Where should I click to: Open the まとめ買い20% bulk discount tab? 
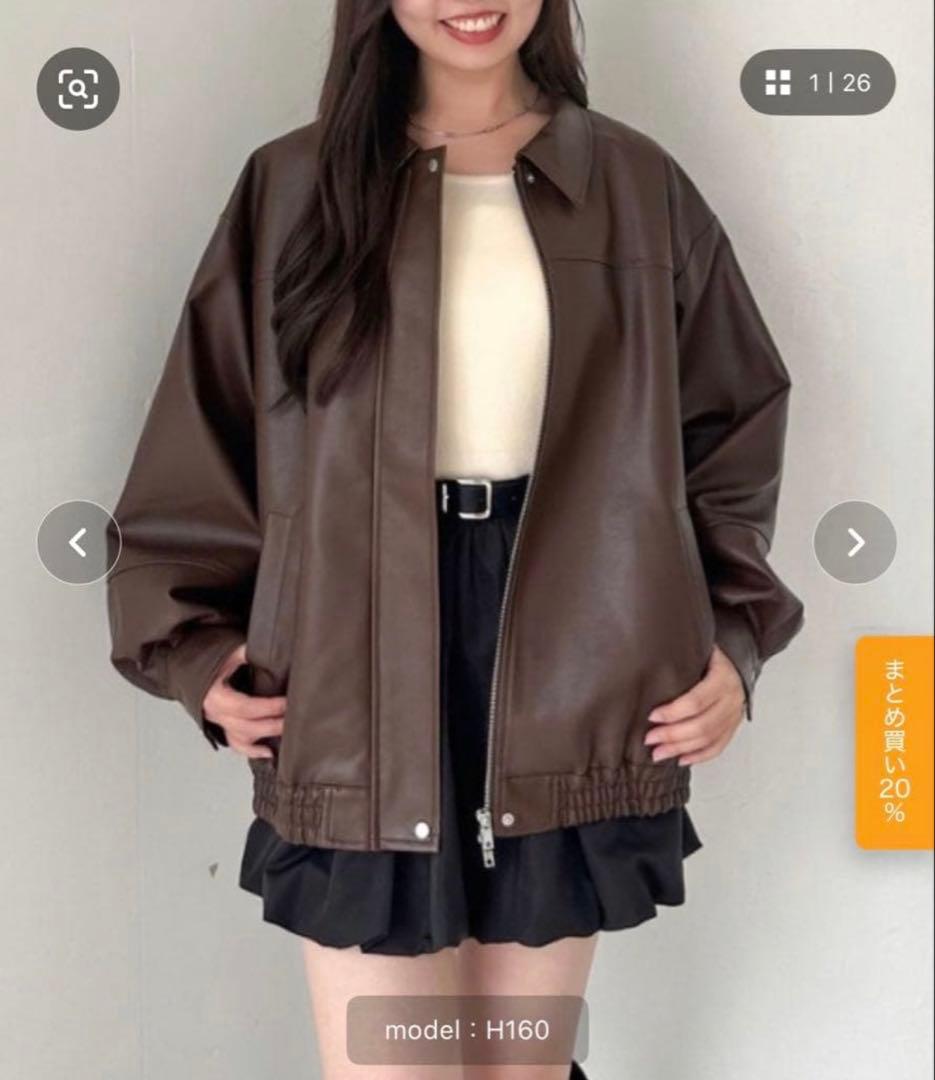tap(895, 742)
